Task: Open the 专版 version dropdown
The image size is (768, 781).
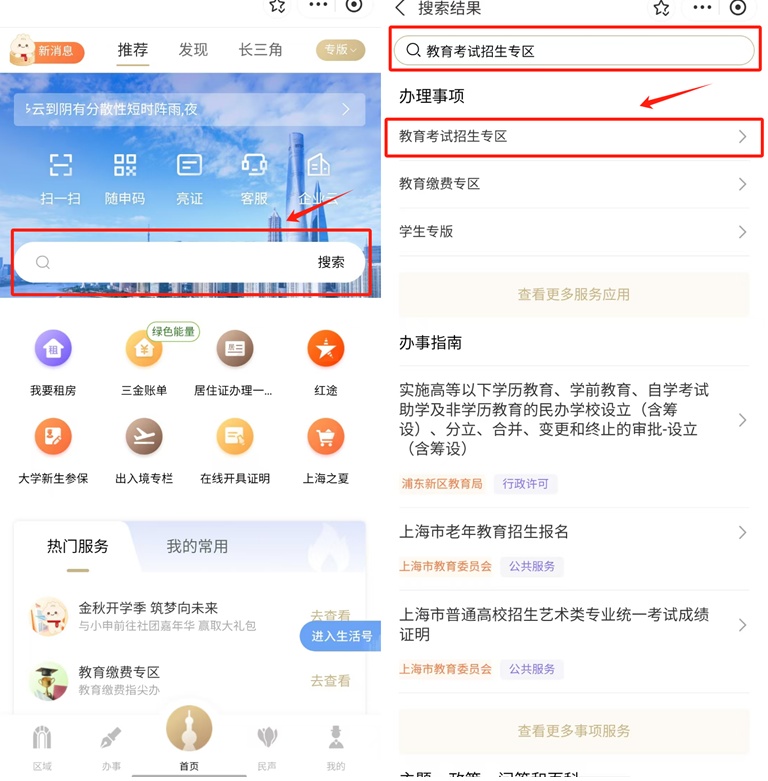Action: pos(341,50)
